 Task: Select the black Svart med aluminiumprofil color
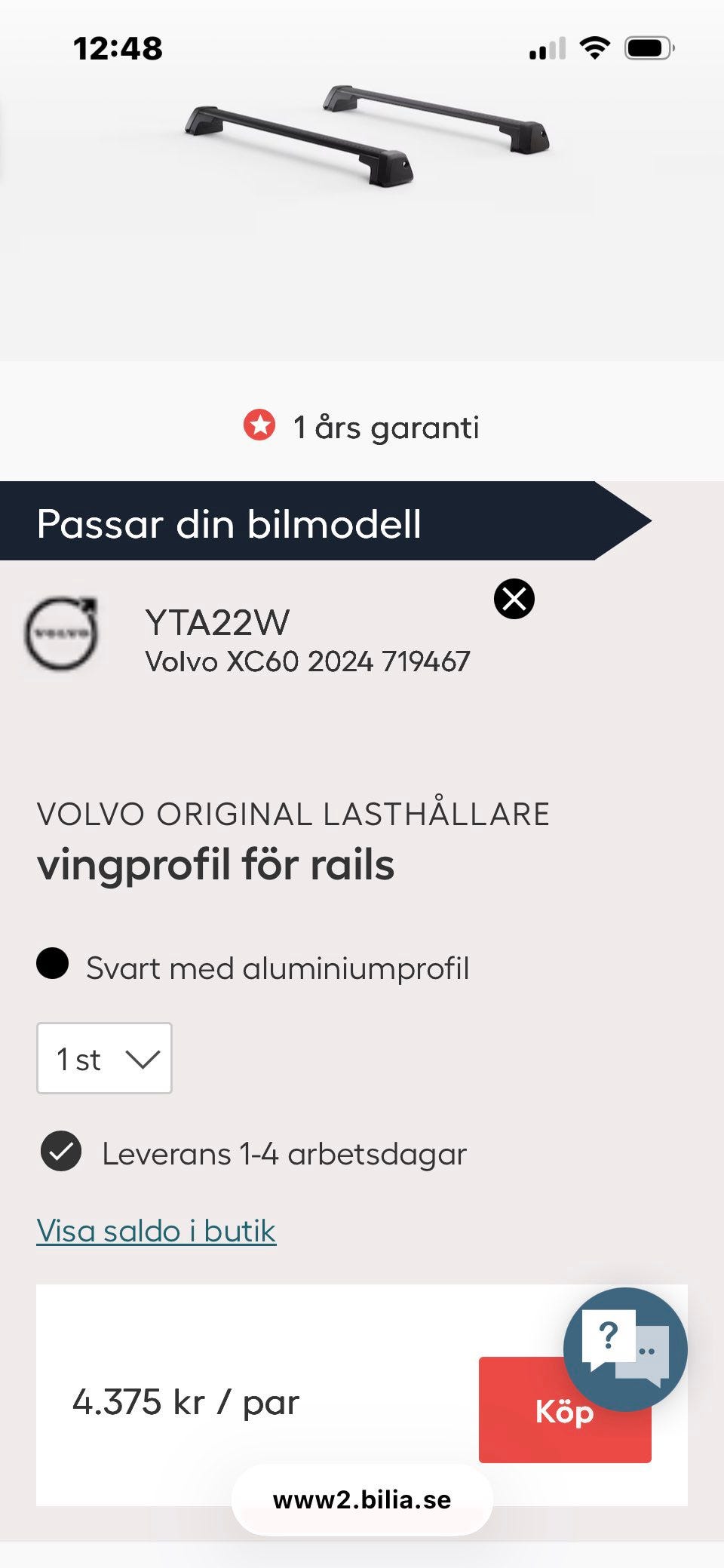click(53, 964)
